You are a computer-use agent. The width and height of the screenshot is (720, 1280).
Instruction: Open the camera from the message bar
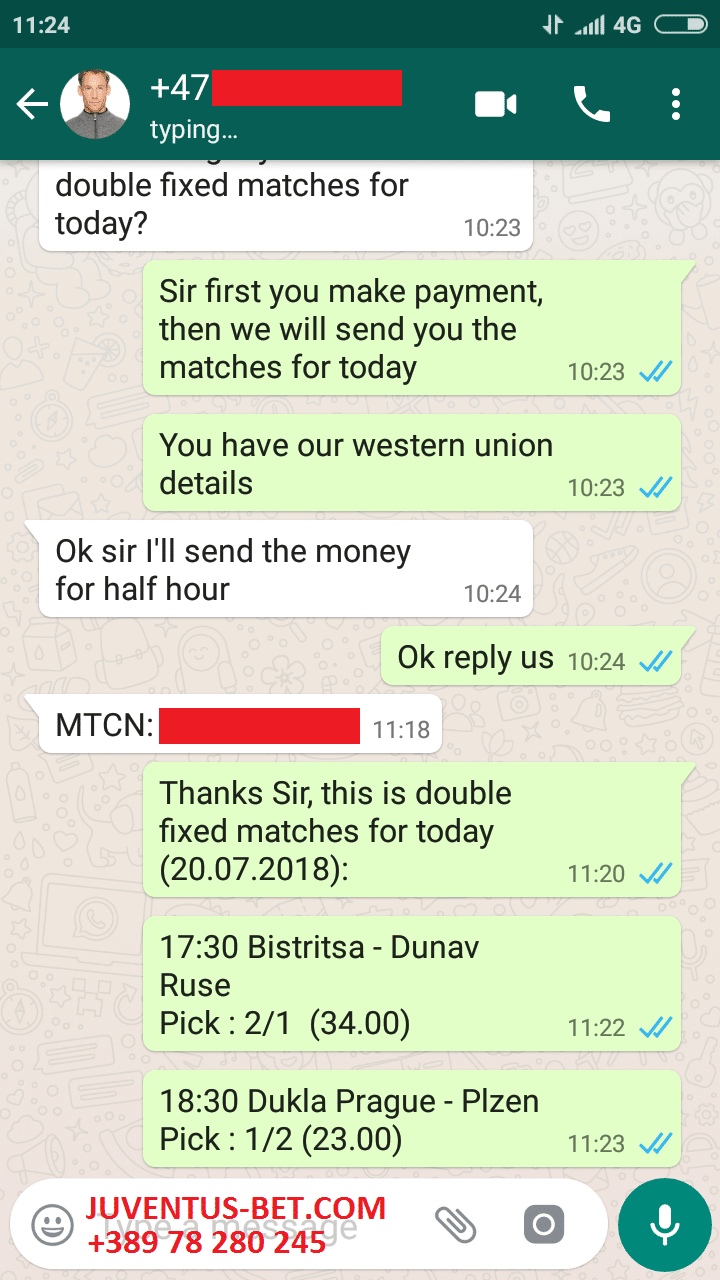[x=544, y=1225]
